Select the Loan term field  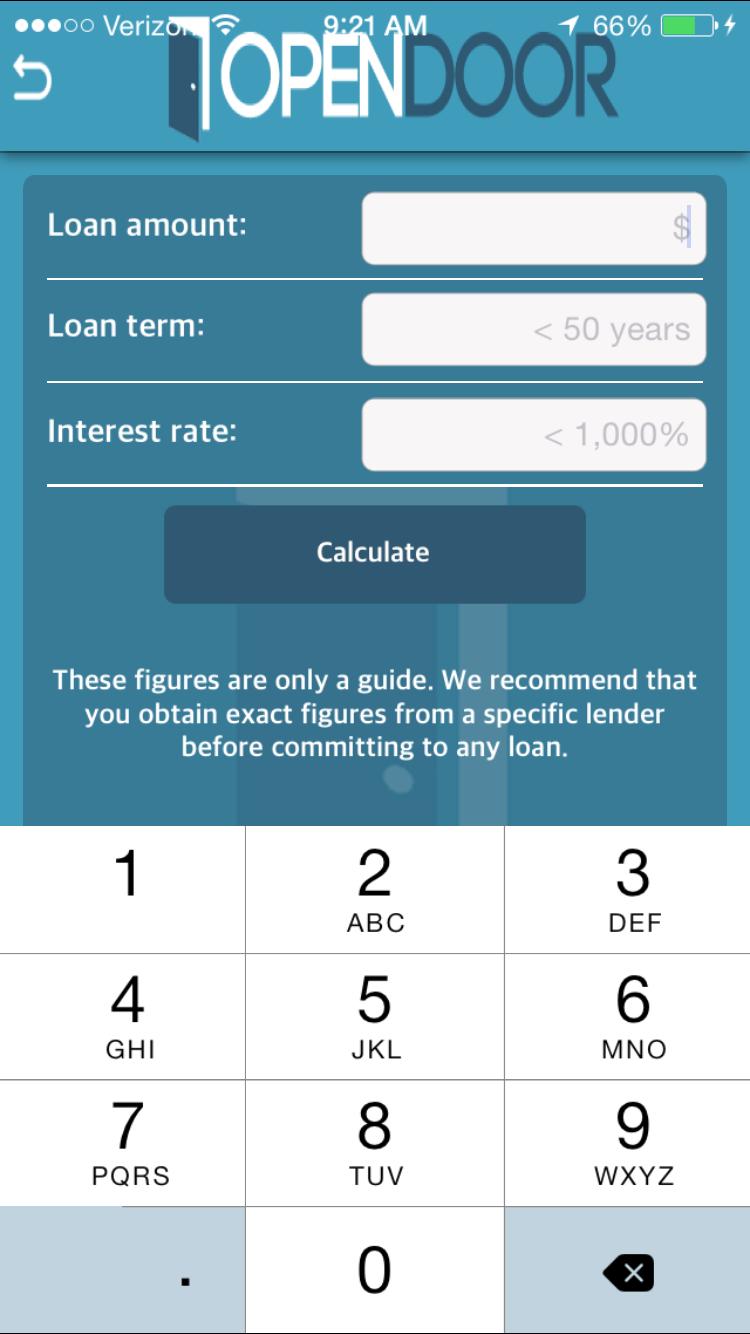tap(533, 329)
